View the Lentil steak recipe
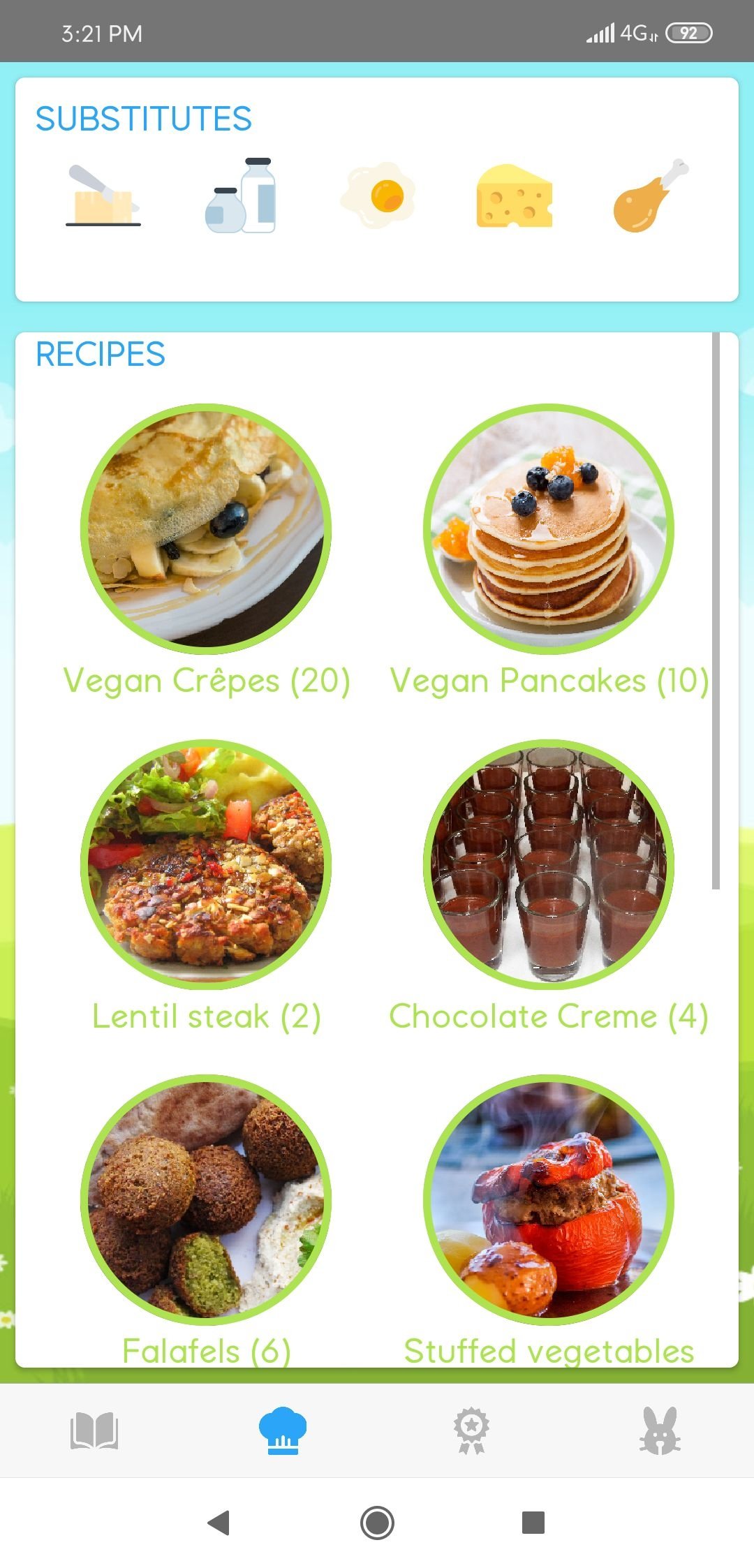754x1568 pixels. point(206,864)
